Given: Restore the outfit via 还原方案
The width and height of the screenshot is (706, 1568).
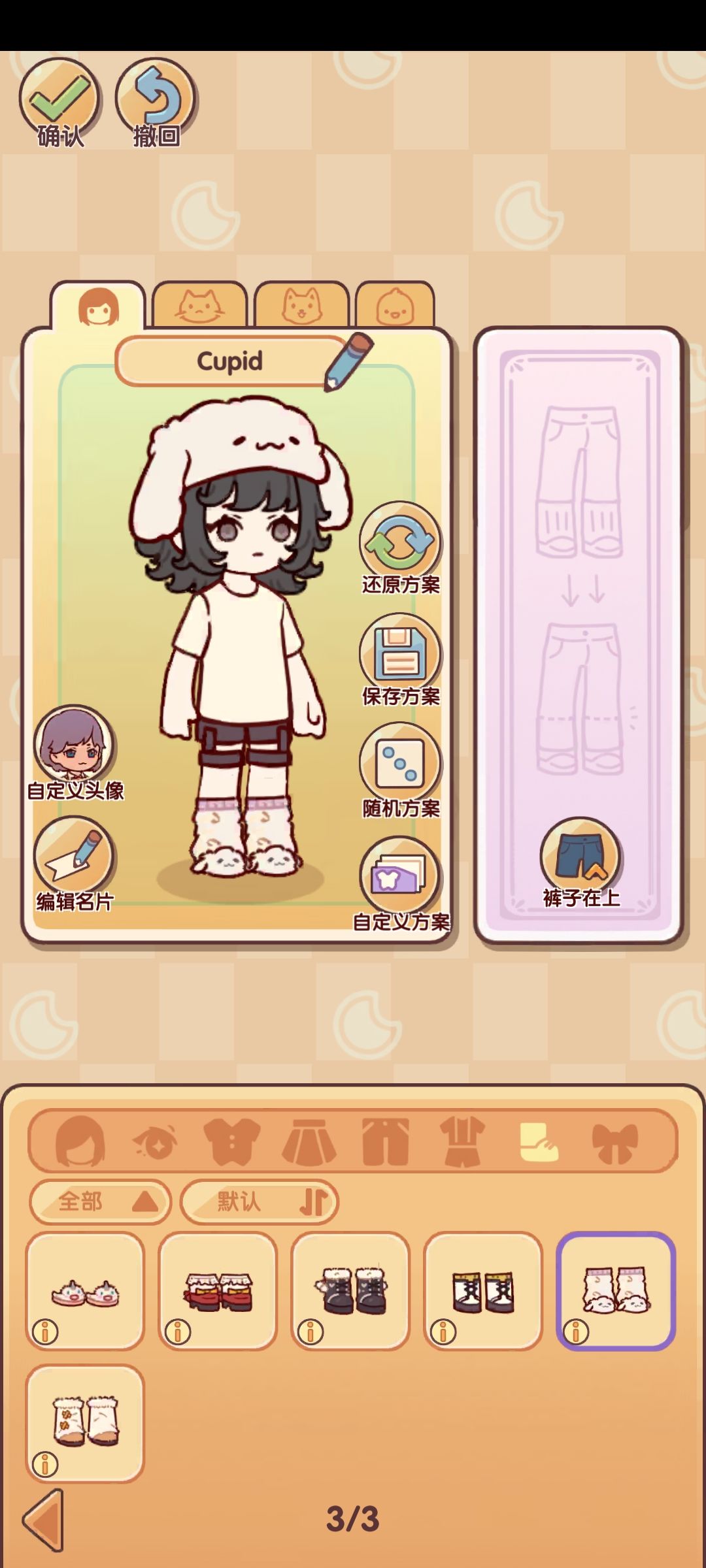Looking at the screenshot, I should pyautogui.click(x=401, y=548).
